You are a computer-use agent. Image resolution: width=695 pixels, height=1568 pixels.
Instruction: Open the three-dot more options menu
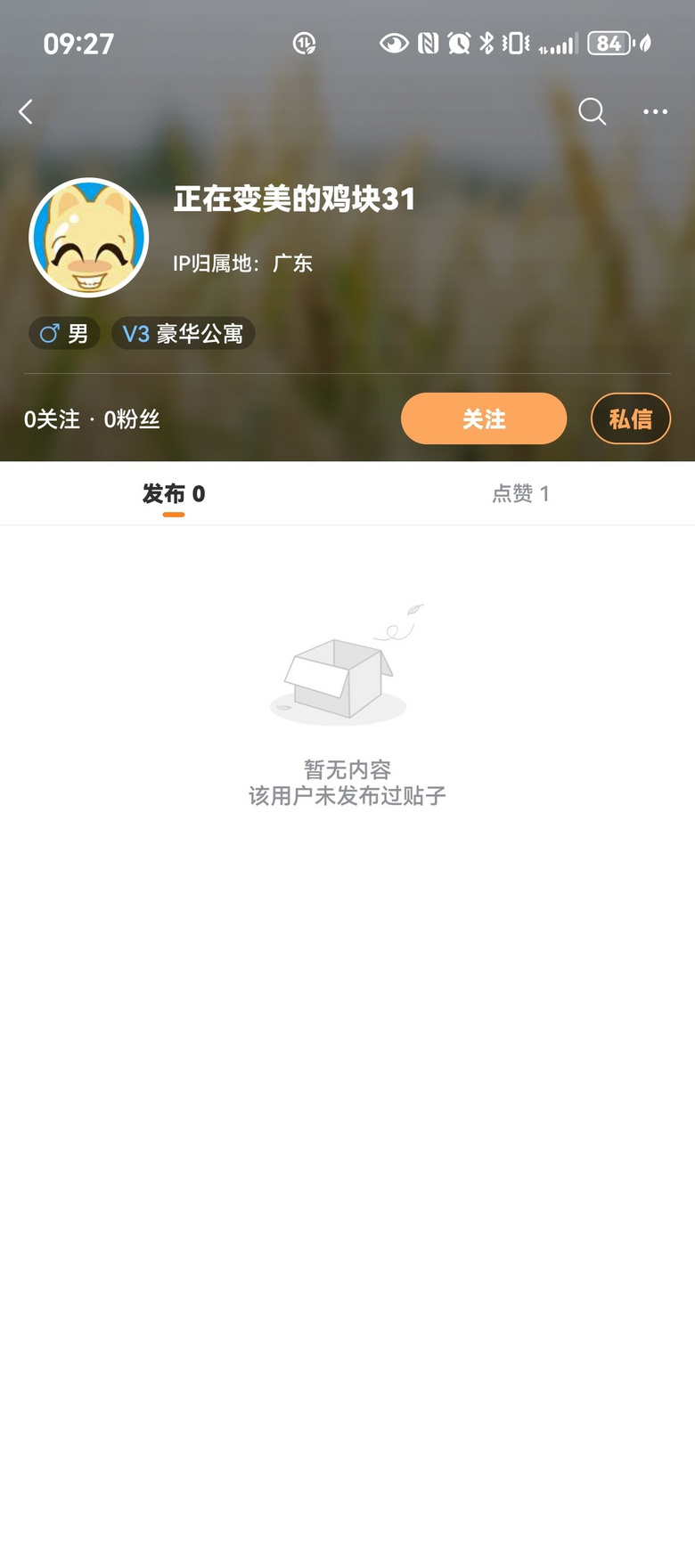(655, 111)
